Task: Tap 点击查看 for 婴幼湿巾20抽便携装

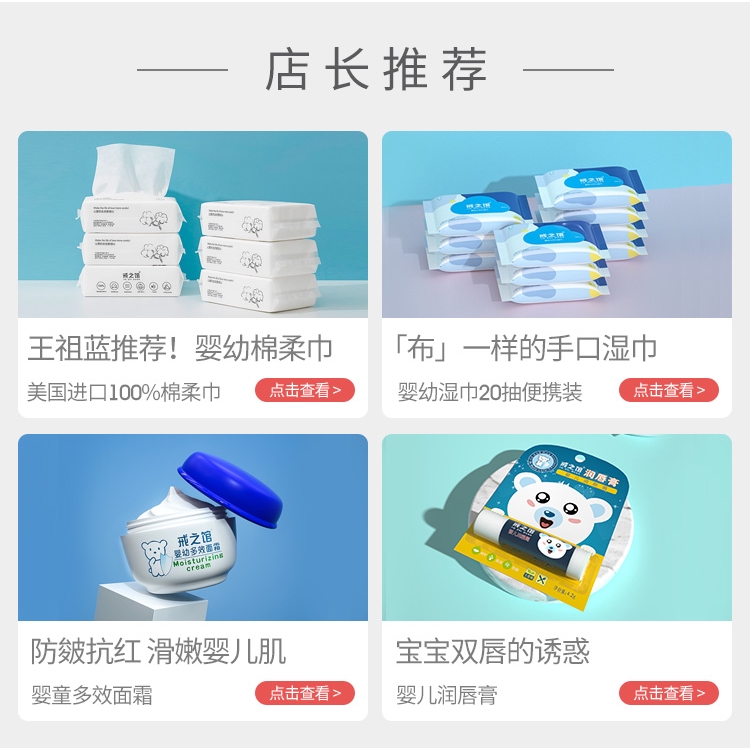Action: [668, 390]
